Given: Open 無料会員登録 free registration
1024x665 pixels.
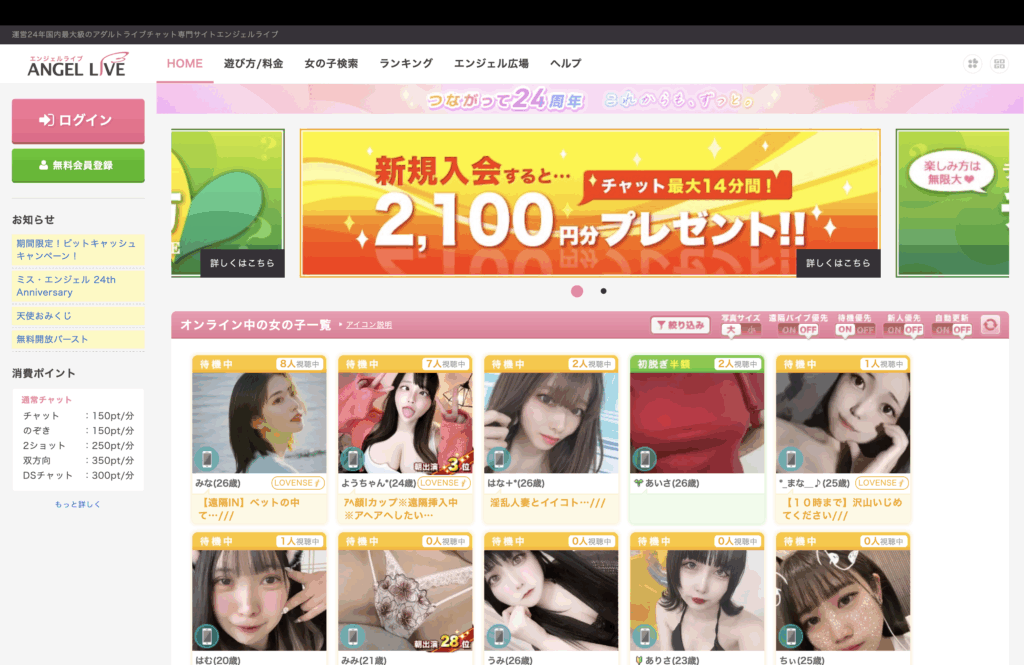Looking at the screenshot, I should [x=78, y=165].
